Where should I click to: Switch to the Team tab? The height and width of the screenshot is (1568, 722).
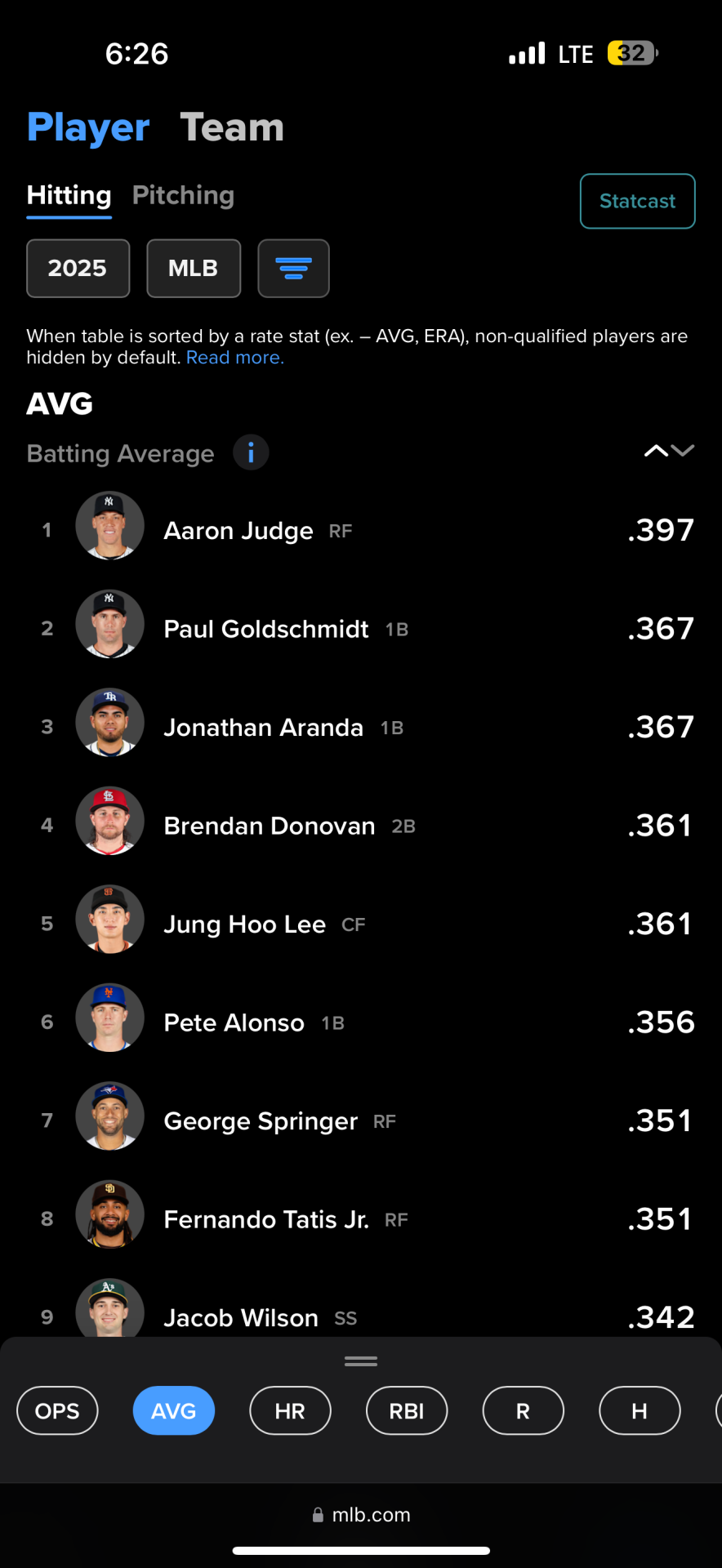coord(232,127)
